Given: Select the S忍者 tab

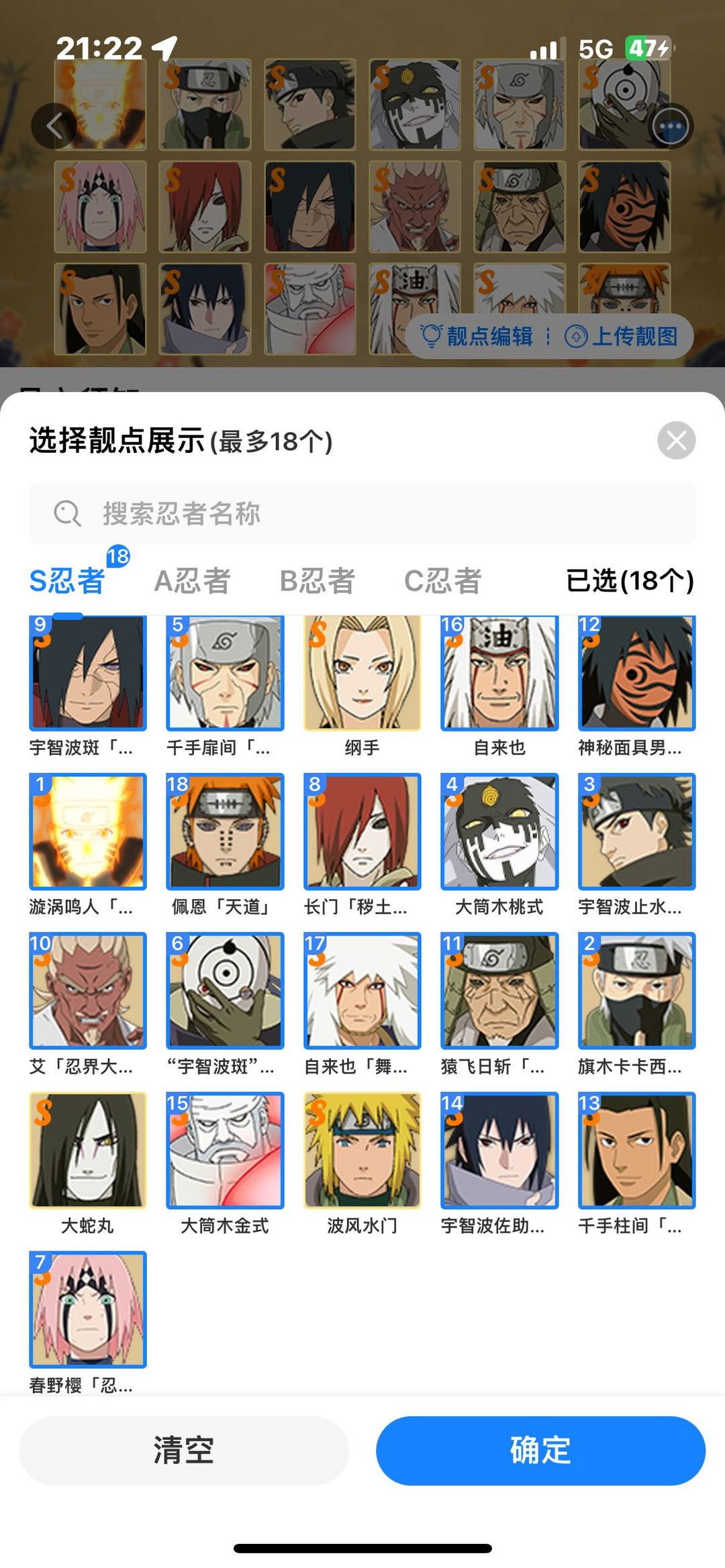Looking at the screenshot, I should pos(67,581).
